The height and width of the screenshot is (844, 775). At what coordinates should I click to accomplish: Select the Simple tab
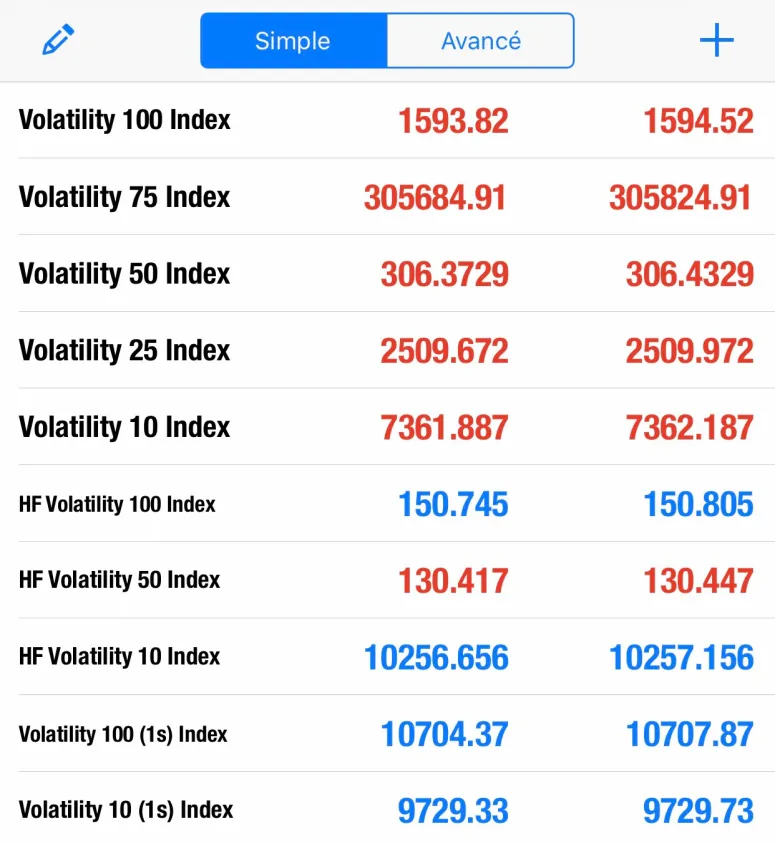[291, 41]
